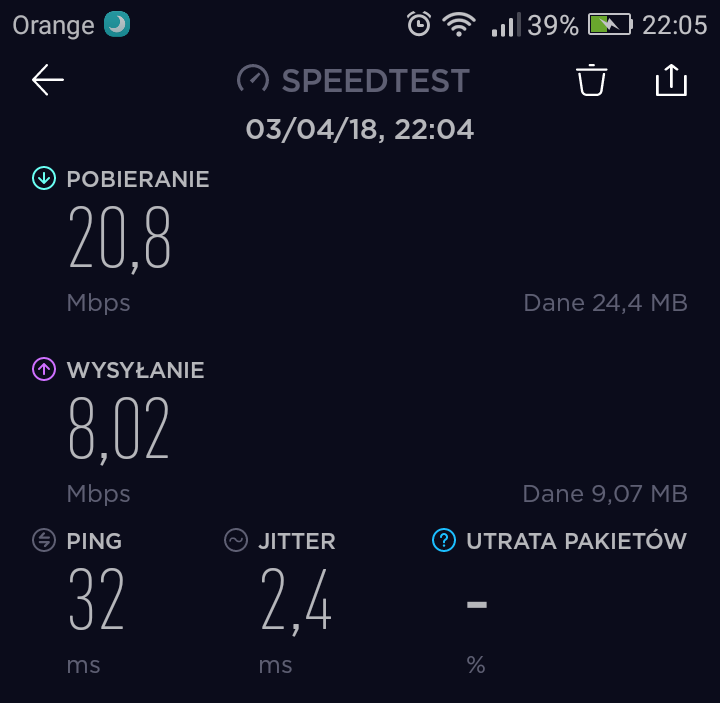Share the speed test result

[x=671, y=80]
